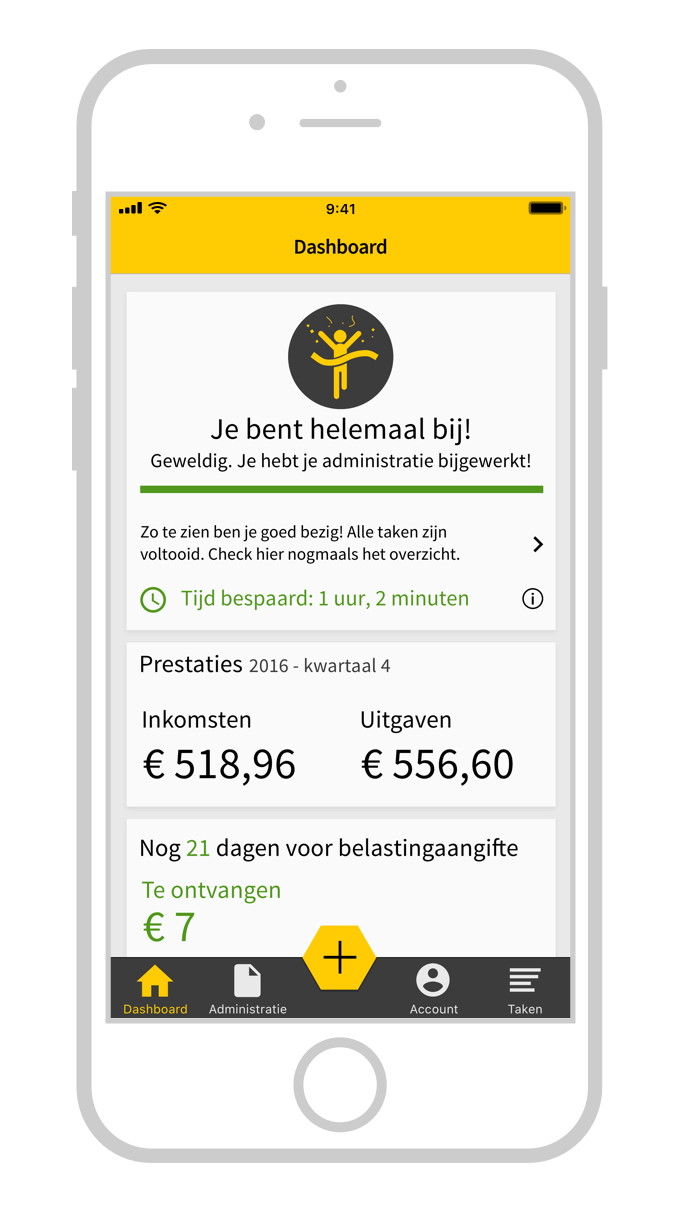
Task: Go to the Taken tab
Action: coord(525,990)
